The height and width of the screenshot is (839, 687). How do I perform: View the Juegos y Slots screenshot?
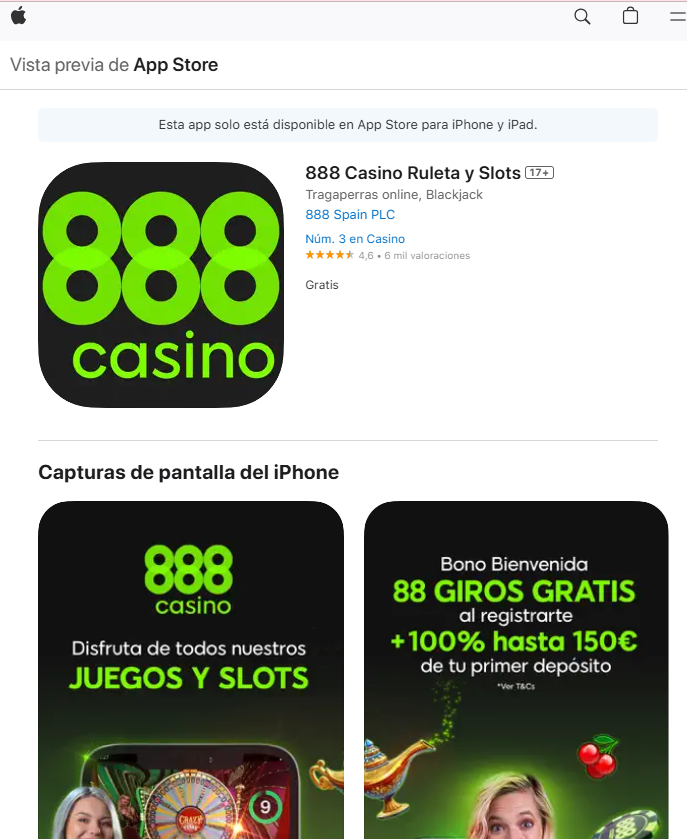[190, 670]
